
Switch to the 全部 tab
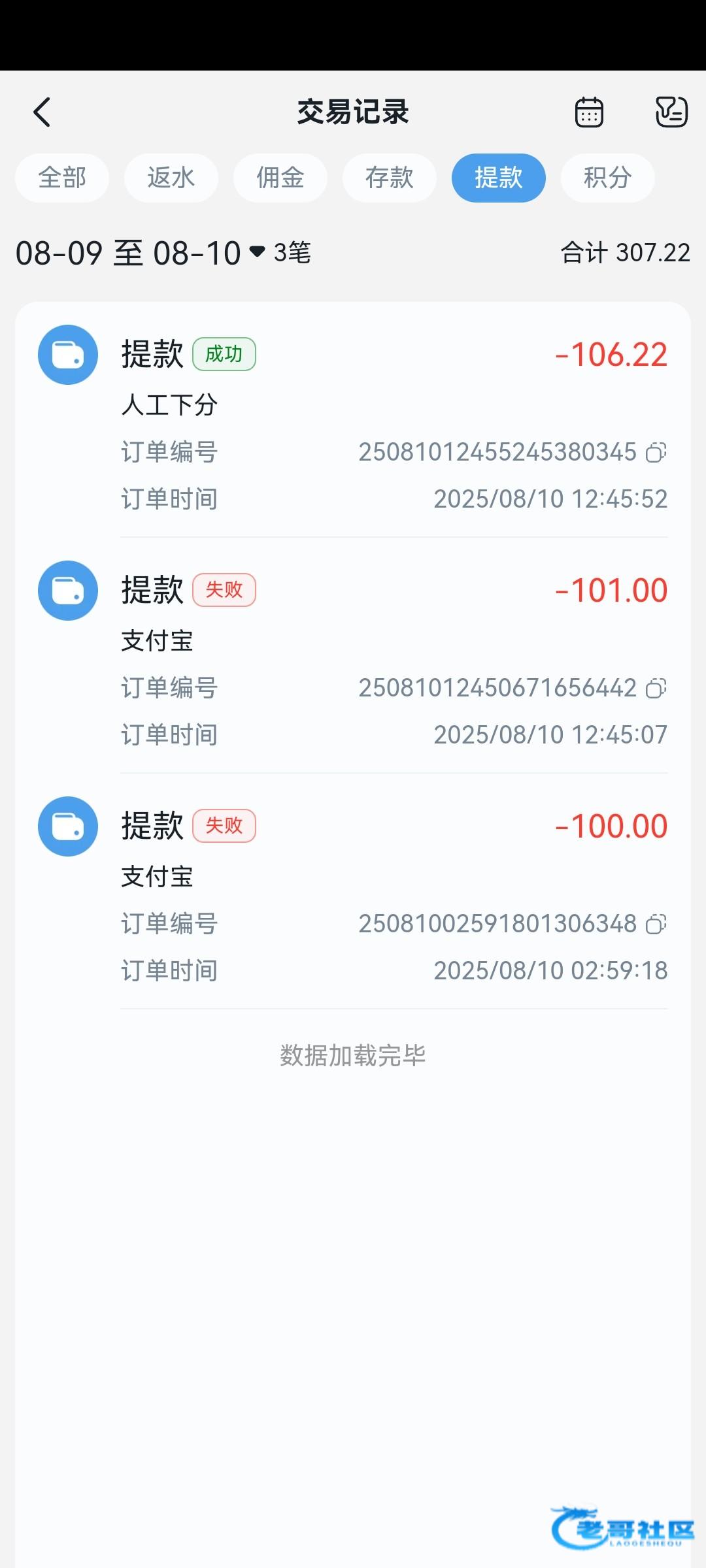[x=62, y=178]
